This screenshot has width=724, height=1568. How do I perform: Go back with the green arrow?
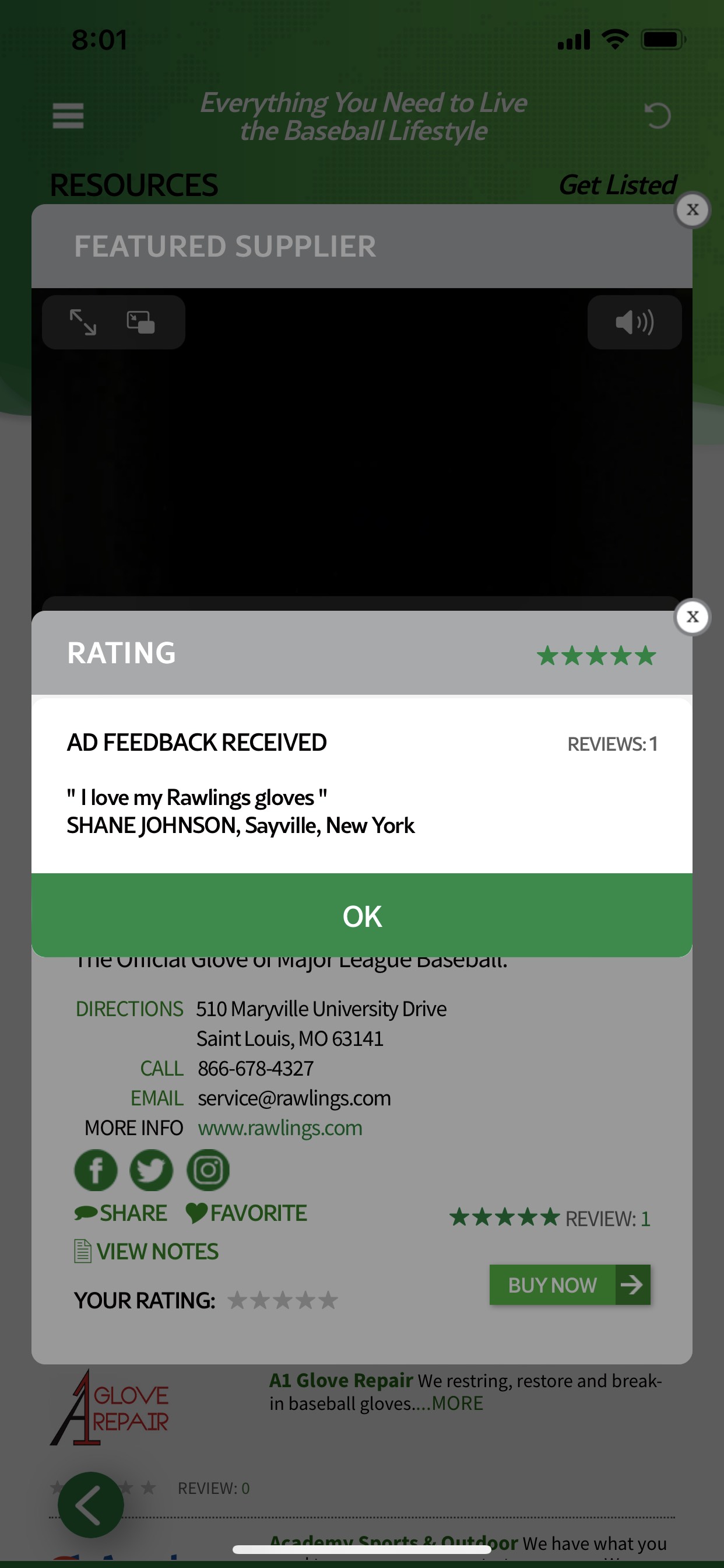pos(91,1504)
